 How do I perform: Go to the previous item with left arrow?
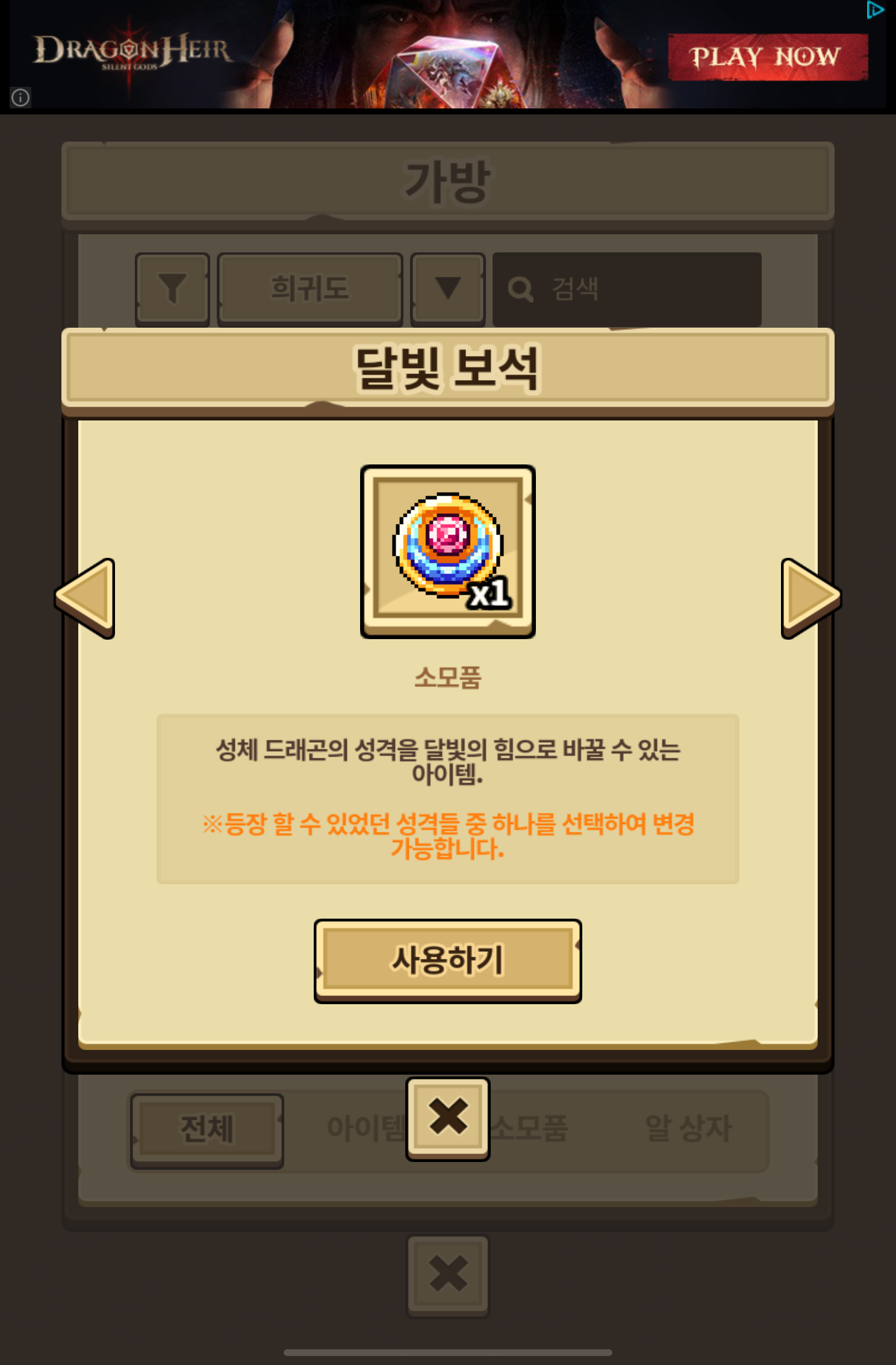86,598
